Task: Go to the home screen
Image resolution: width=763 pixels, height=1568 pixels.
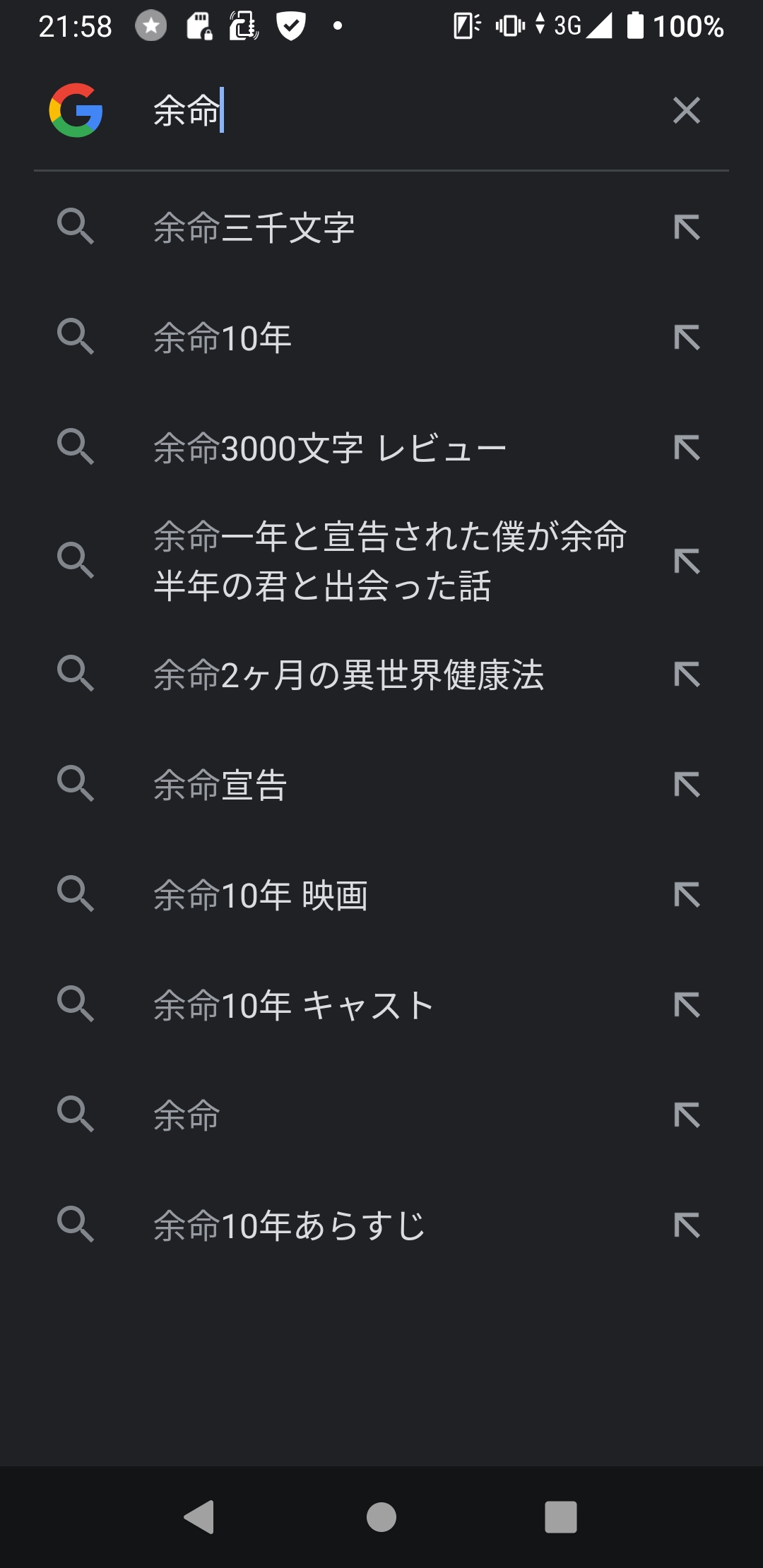Action: pos(381,1516)
